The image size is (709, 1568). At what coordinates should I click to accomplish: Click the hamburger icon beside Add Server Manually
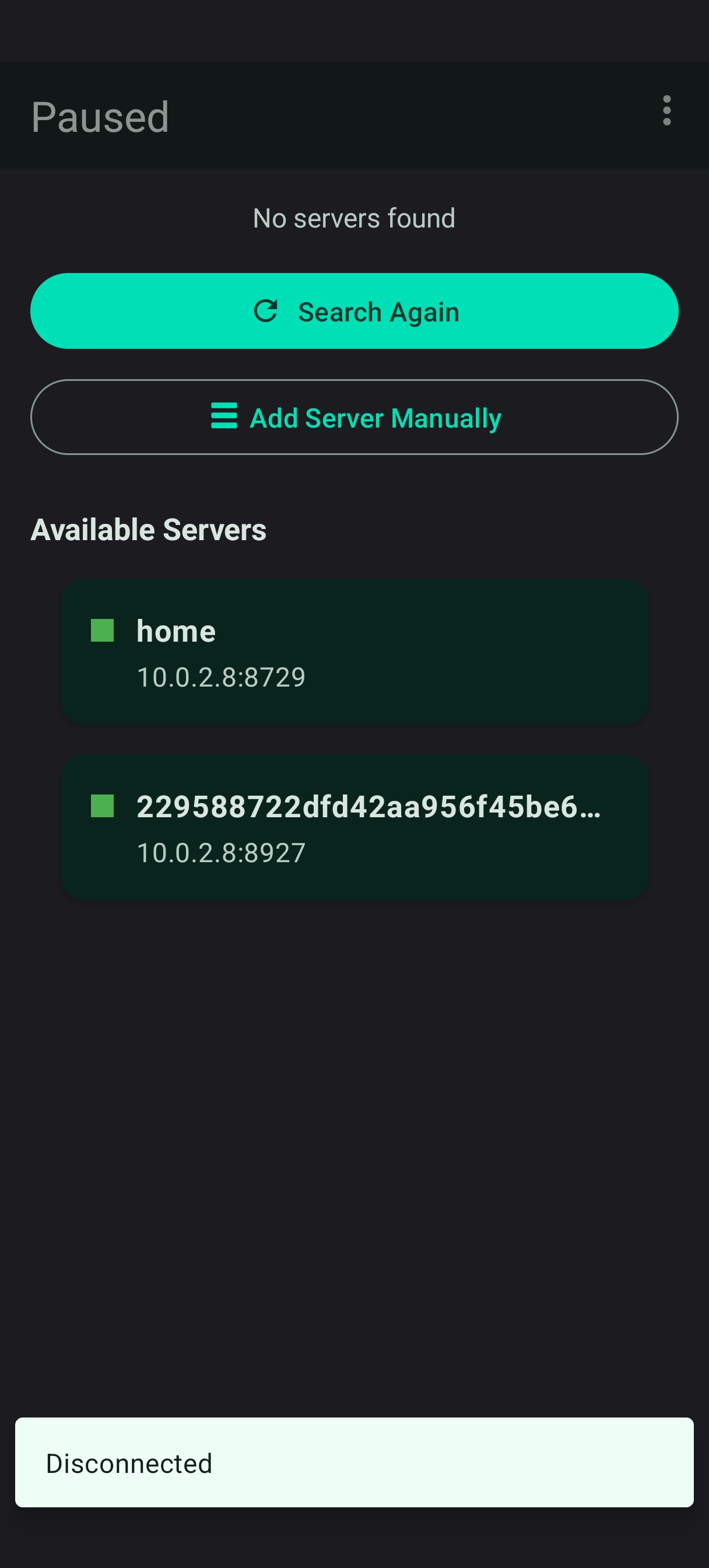(223, 418)
